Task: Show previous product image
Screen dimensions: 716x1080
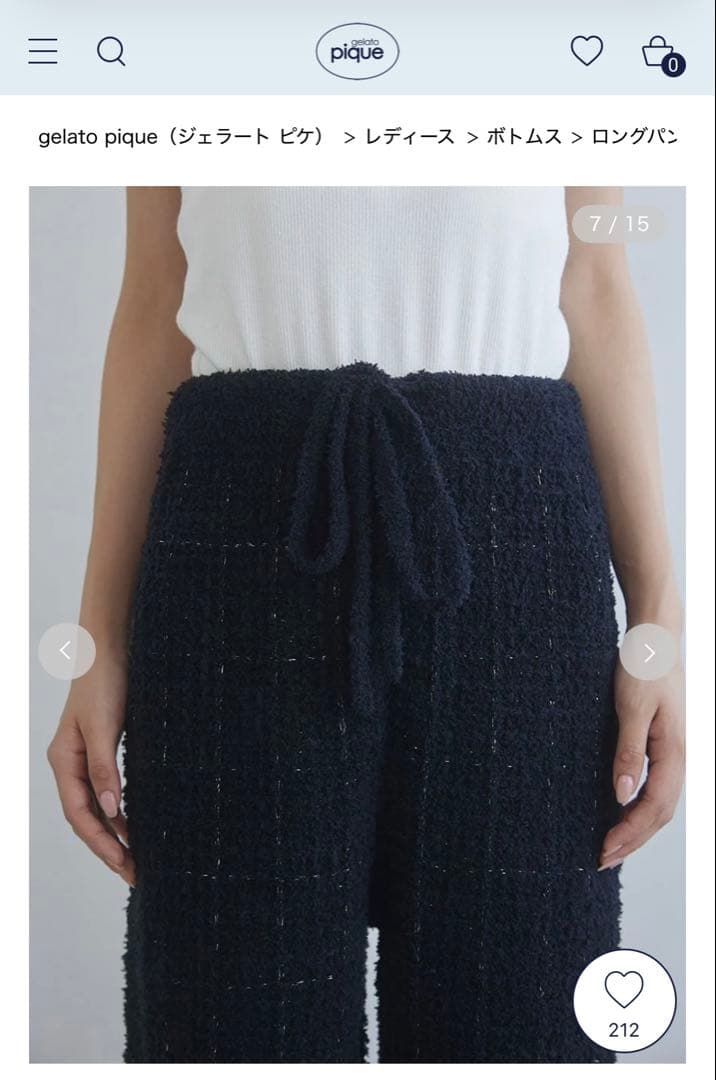Action: coord(67,652)
